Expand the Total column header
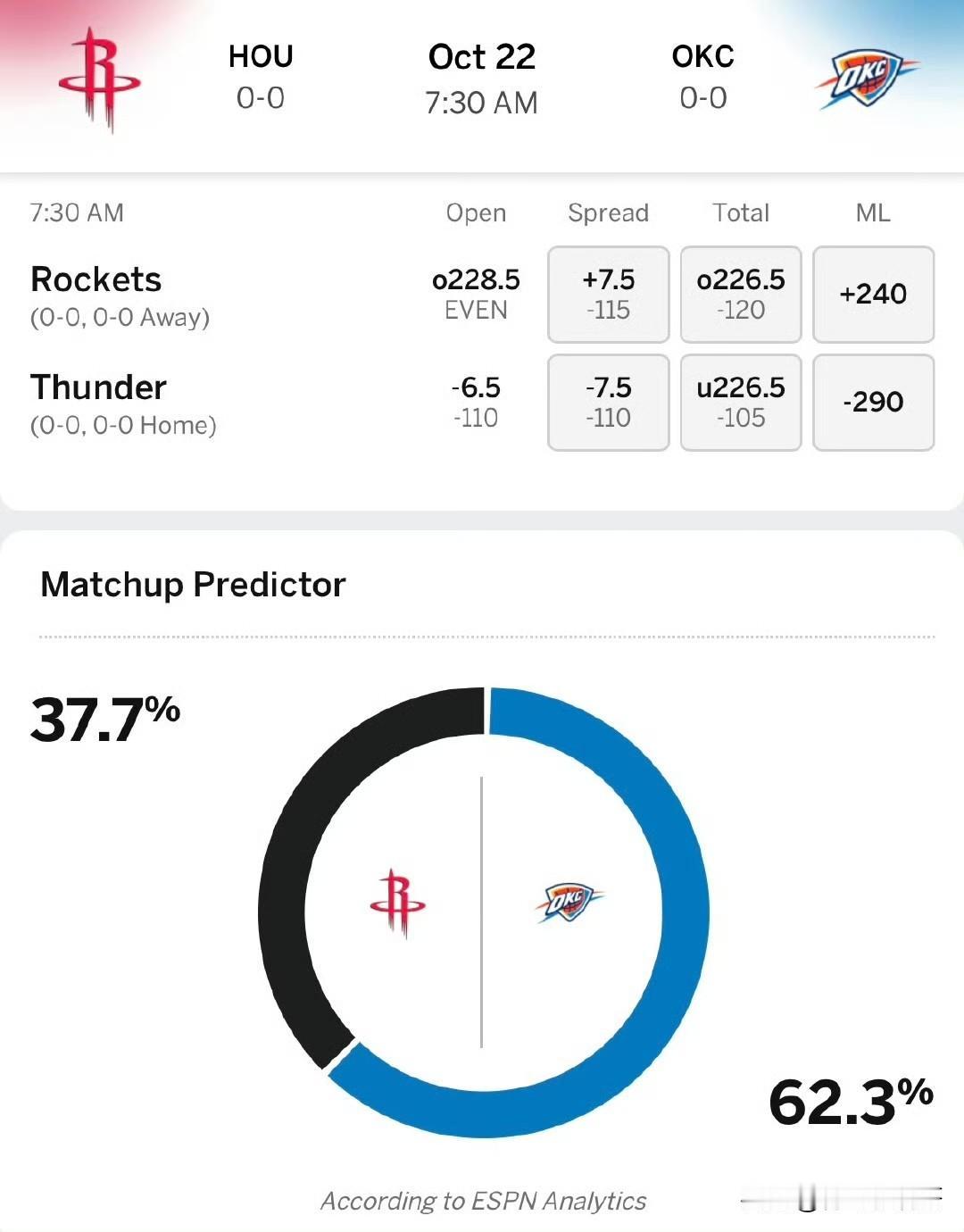The width and height of the screenshot is (964, 1232). point(740,212)
